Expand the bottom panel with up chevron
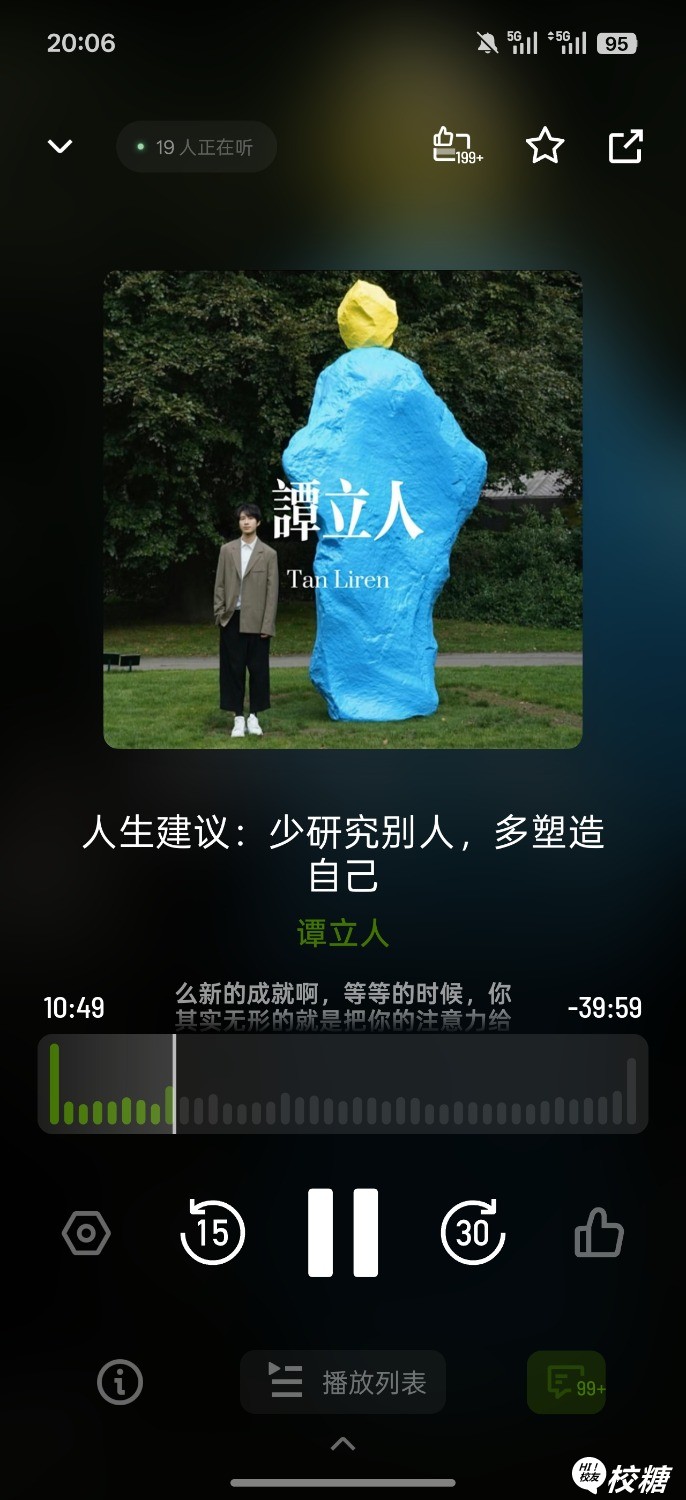This screenshot has width=686, height=1500. [x=343, y=1443]
